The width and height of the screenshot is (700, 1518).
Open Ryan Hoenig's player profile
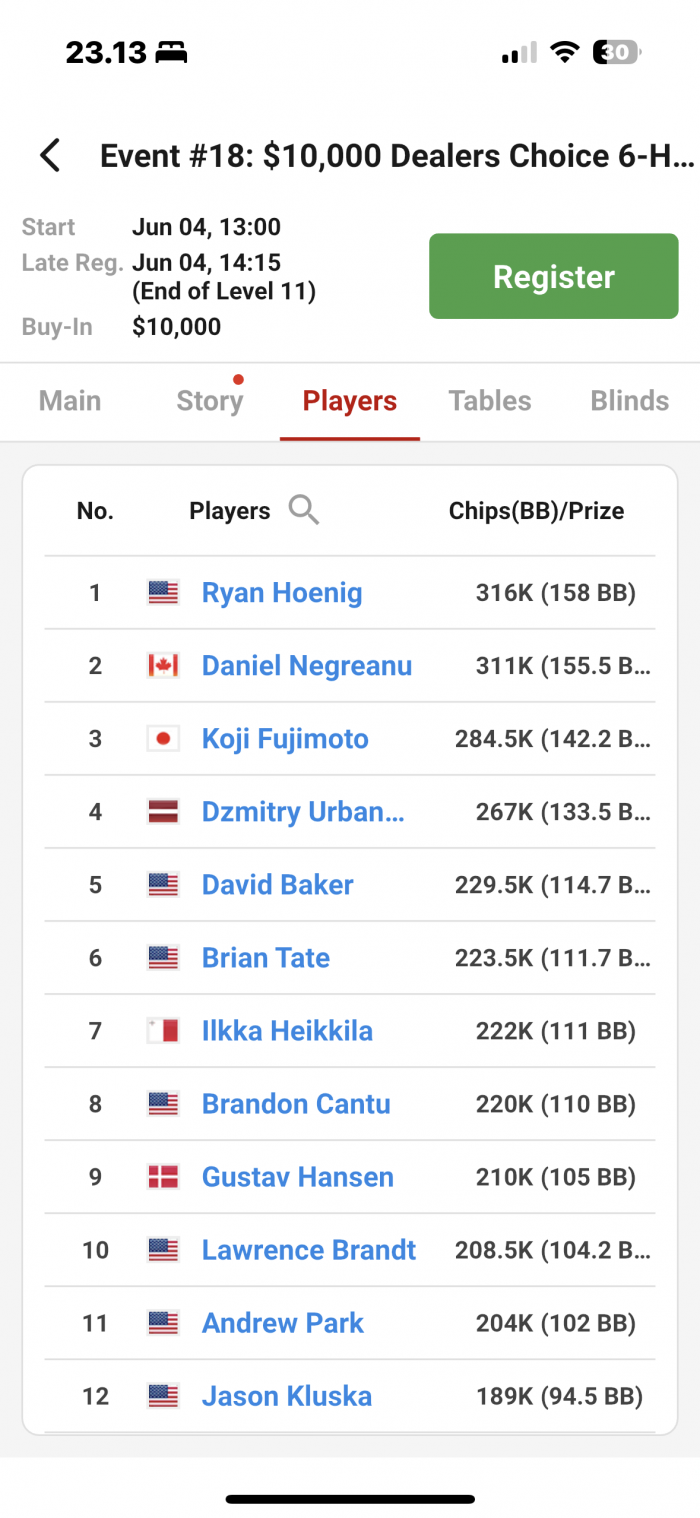pyautogui.click(x=282, y=593)
